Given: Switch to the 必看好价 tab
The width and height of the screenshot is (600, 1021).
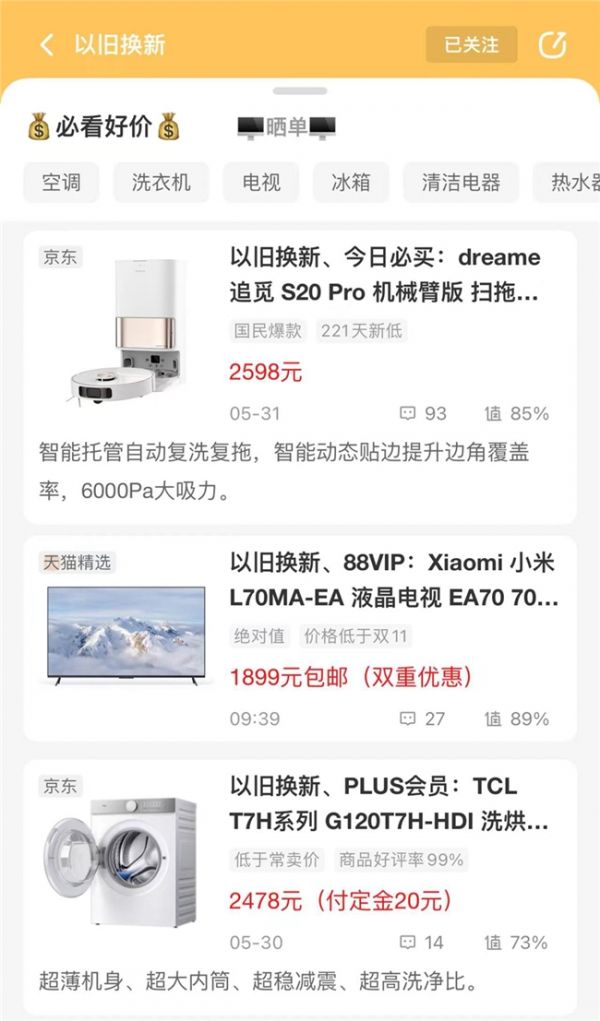Looking at the screenshot, I should coord(104,127).
